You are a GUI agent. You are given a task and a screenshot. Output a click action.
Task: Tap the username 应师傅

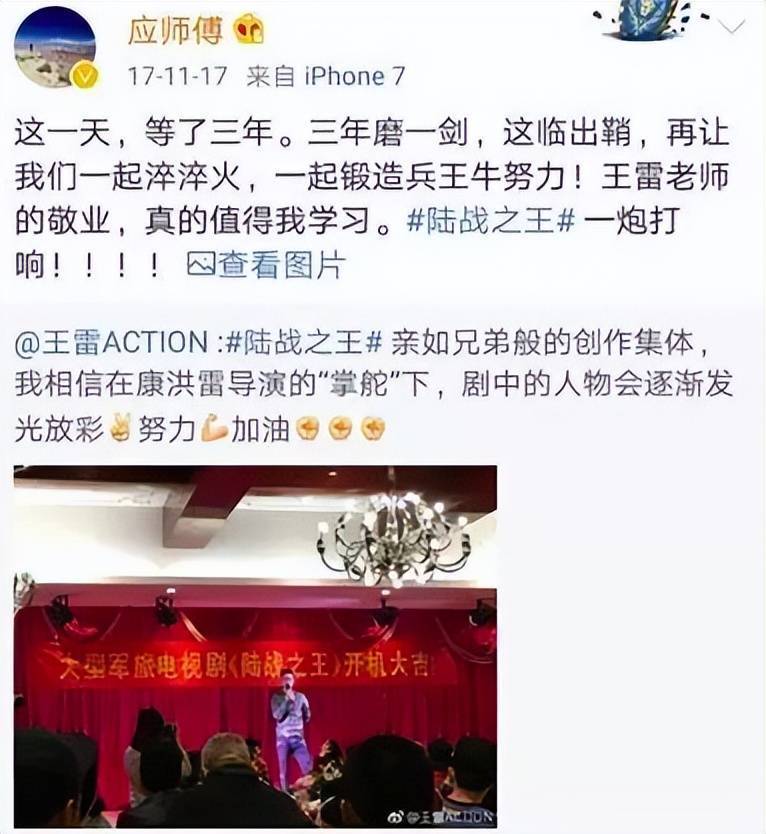[177, 32]
